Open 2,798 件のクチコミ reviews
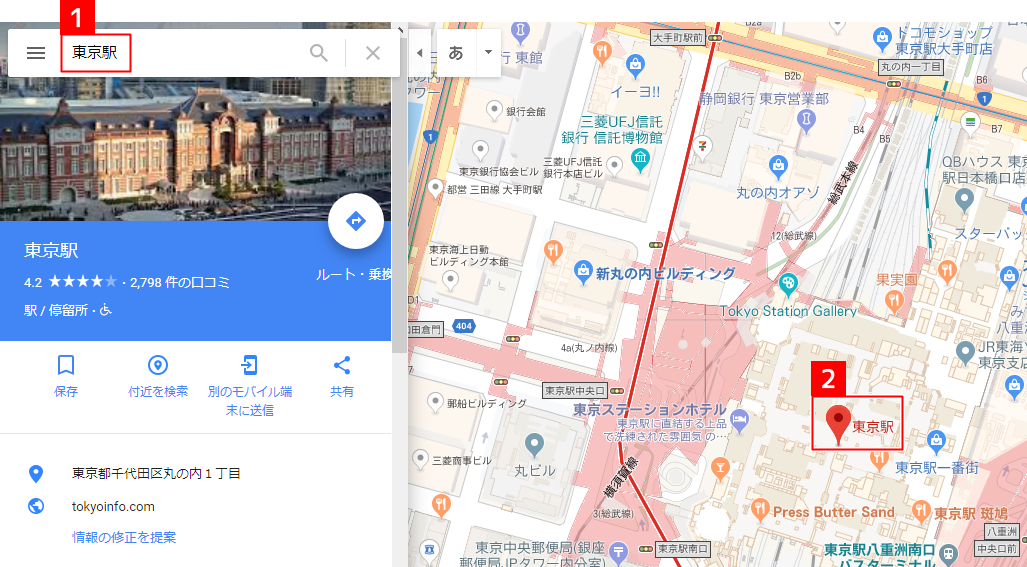This screenshot has width=1027, height=567. click(x=180, y=282)
